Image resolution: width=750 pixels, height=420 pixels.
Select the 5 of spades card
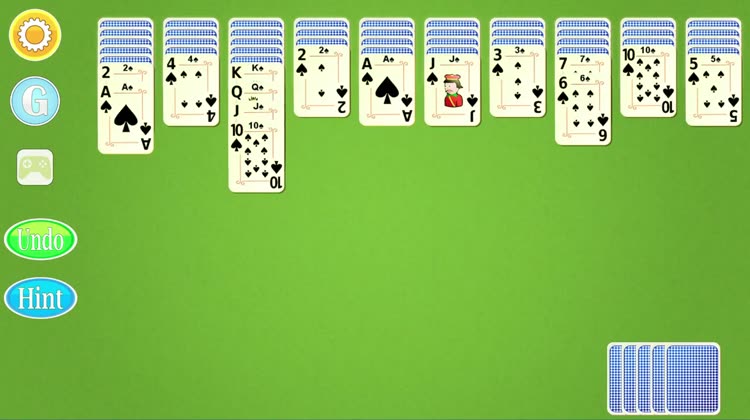(713, 92)
